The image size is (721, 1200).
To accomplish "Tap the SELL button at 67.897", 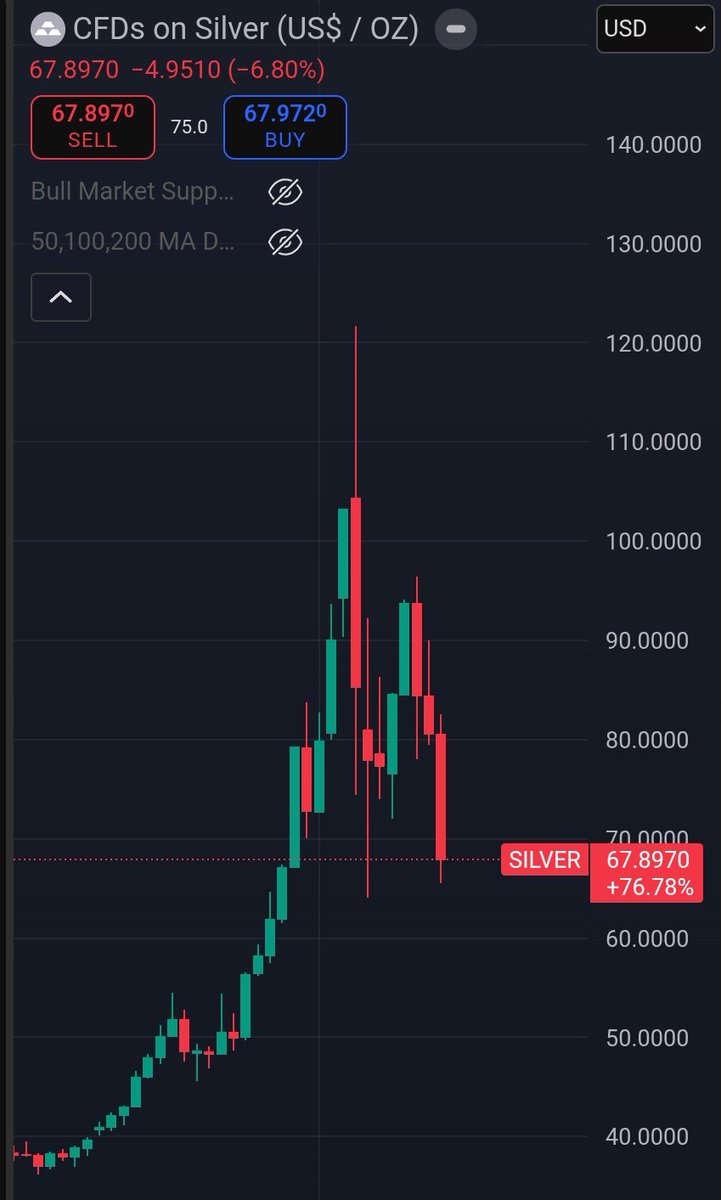I will pos(93,126).
